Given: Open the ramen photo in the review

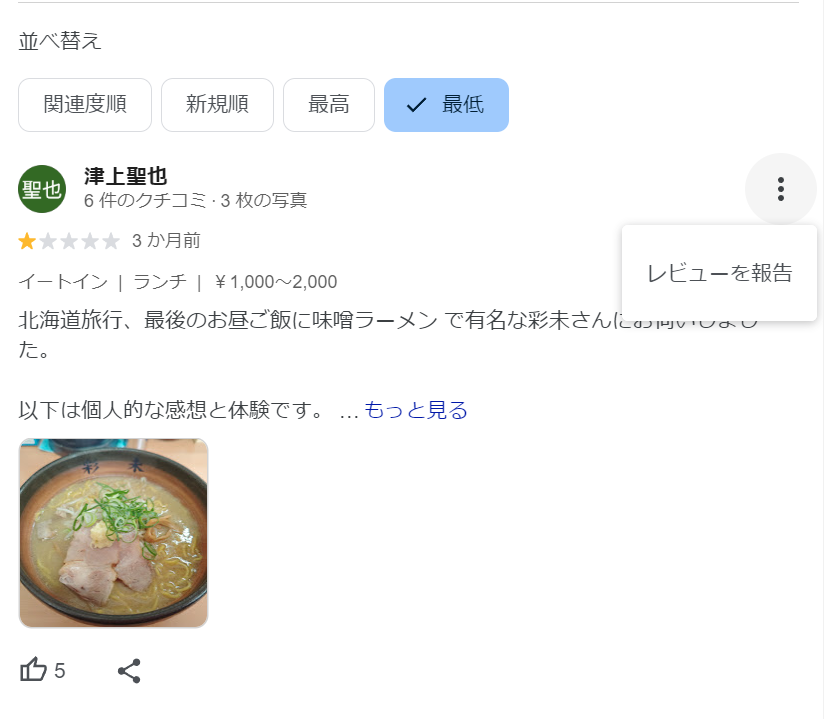Looking at the screenshot, I should pos(114,533).
